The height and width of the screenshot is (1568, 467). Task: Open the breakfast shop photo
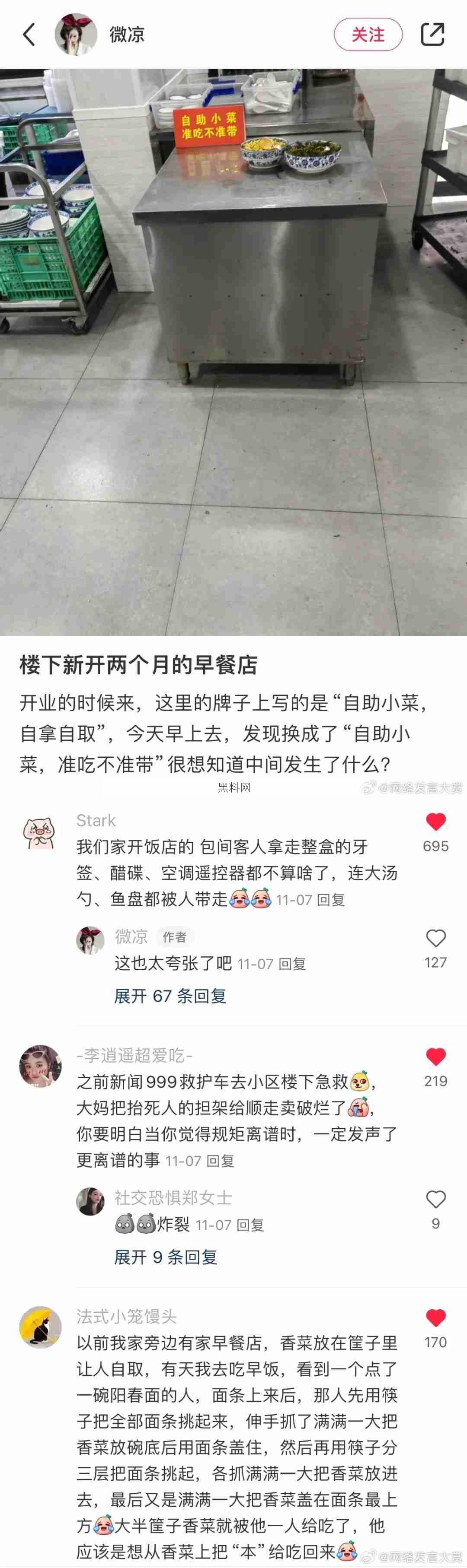coord(233,352)
